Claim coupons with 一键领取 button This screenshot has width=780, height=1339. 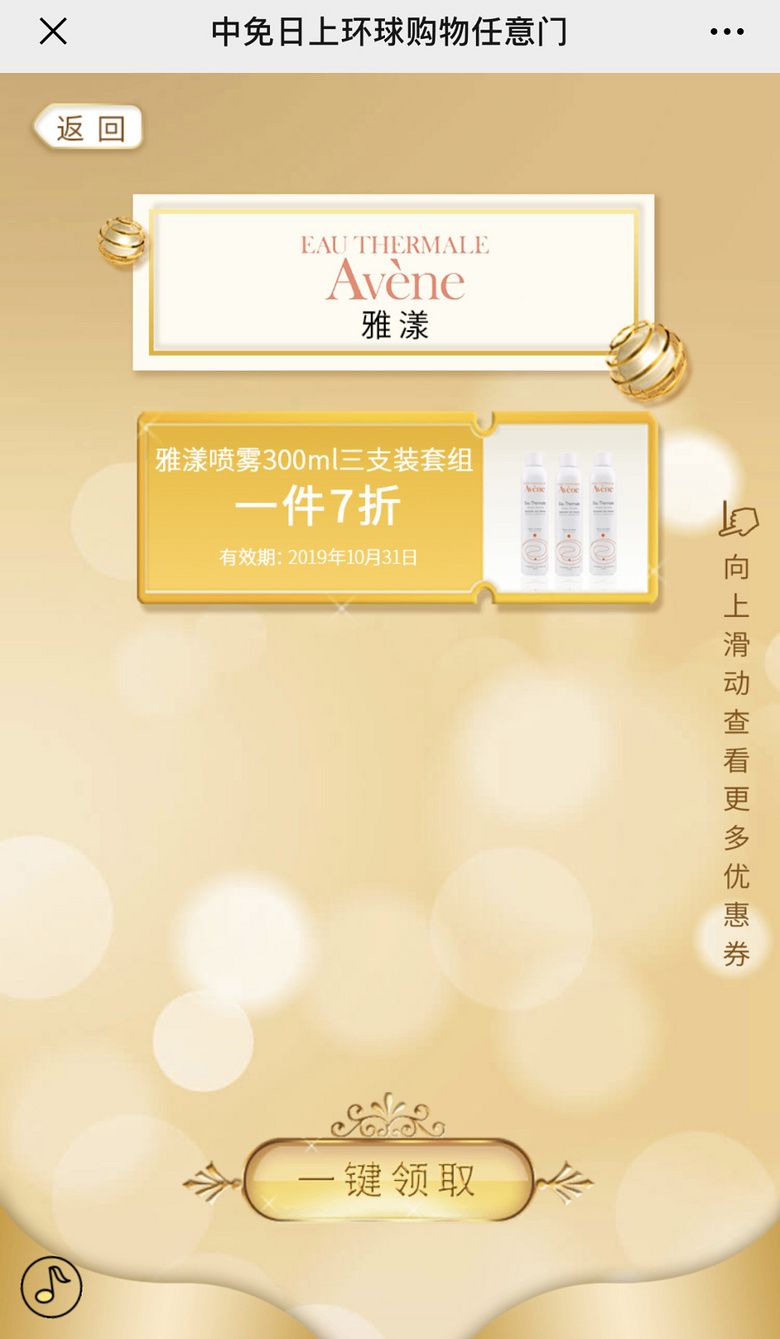[x=388, y=1180]
